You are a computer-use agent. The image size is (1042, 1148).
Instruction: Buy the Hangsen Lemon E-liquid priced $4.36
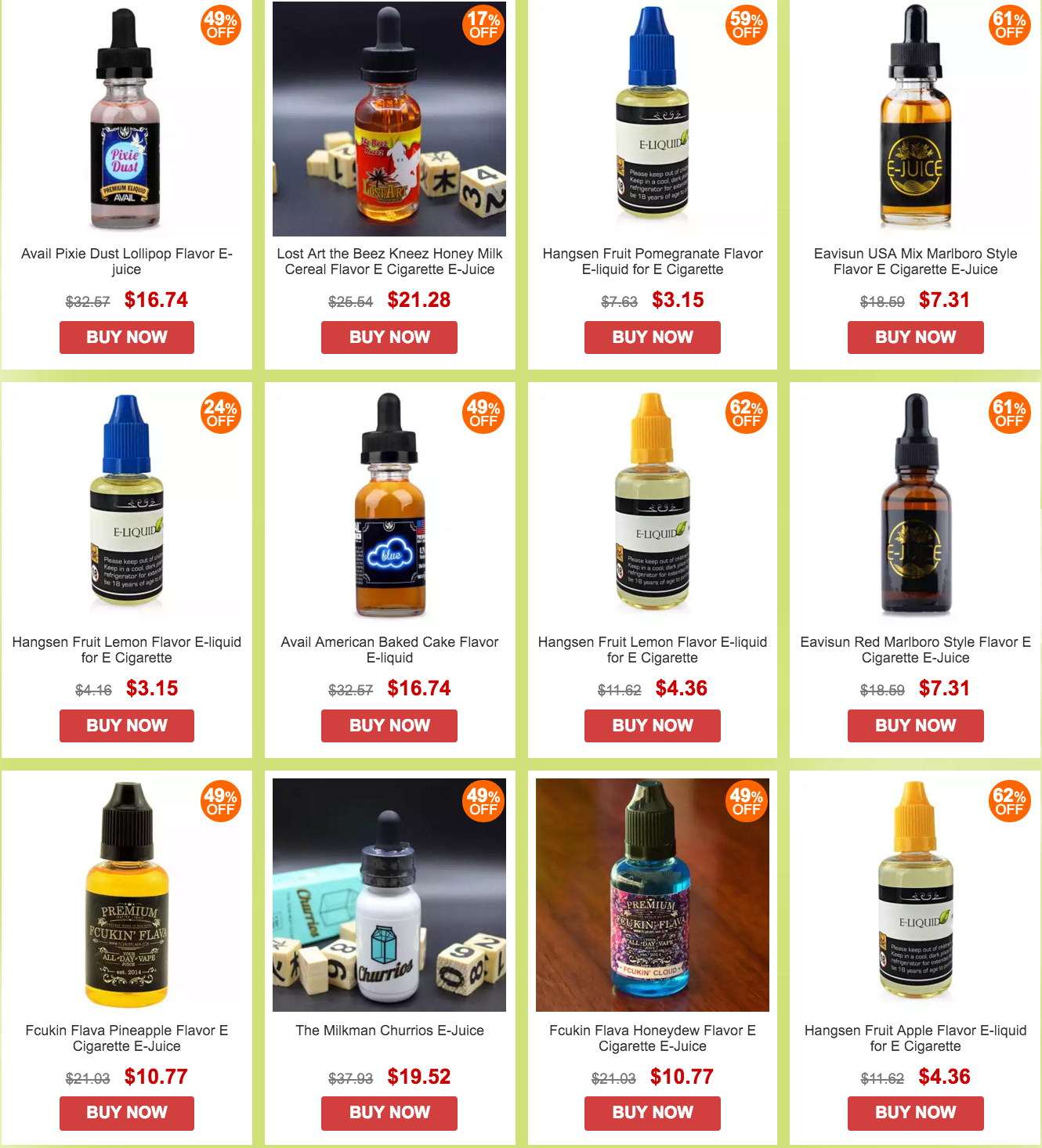tap(652, 726)
